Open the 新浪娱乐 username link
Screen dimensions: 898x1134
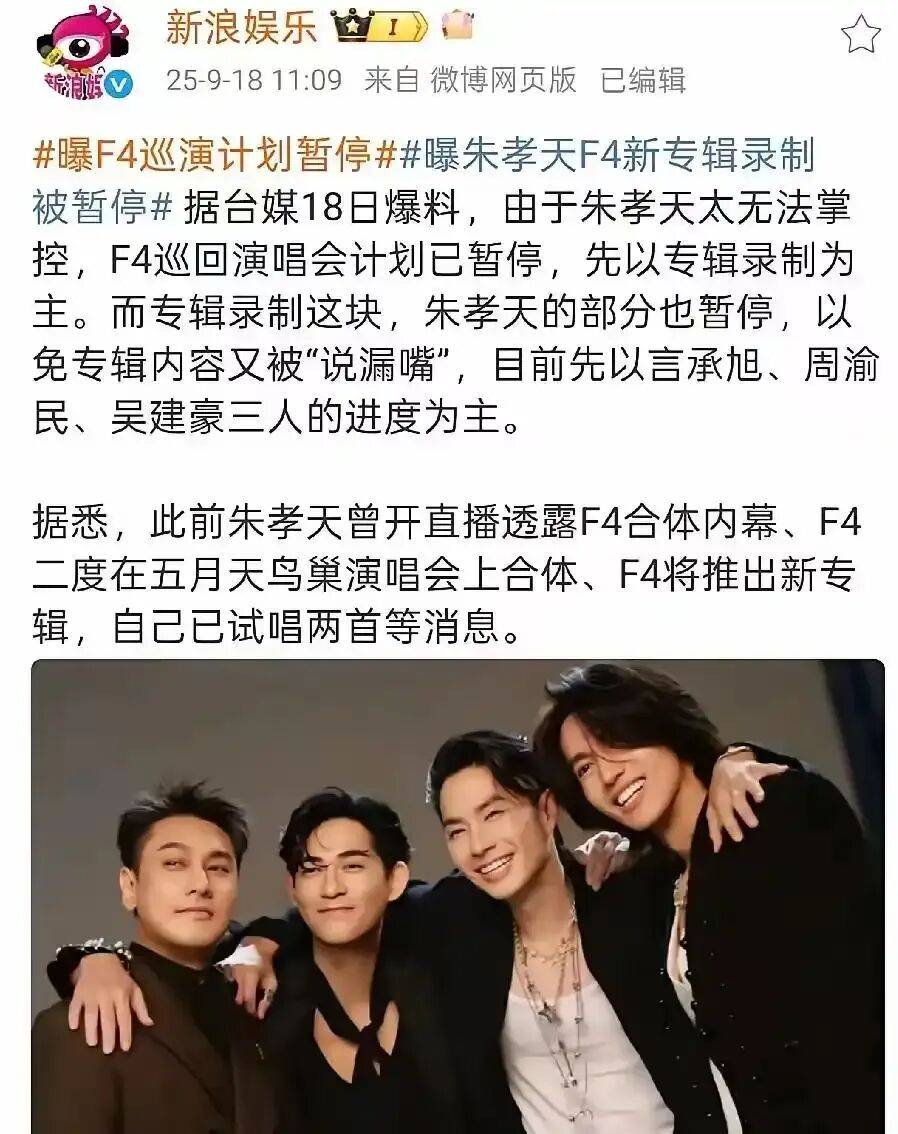tap(240, 28)
